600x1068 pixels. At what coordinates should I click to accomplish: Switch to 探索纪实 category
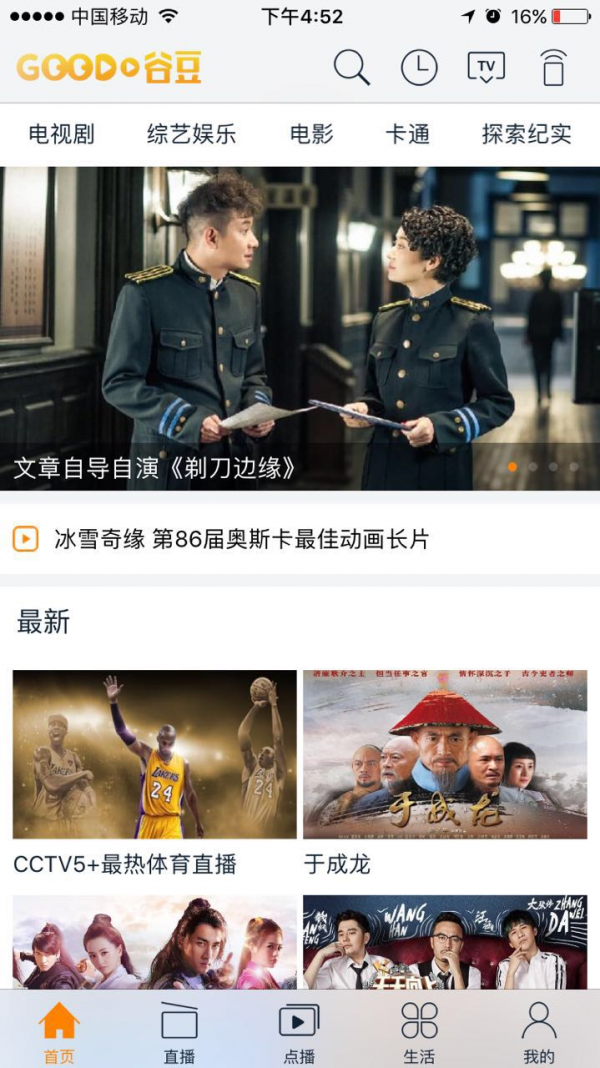[x=526, y=134]
